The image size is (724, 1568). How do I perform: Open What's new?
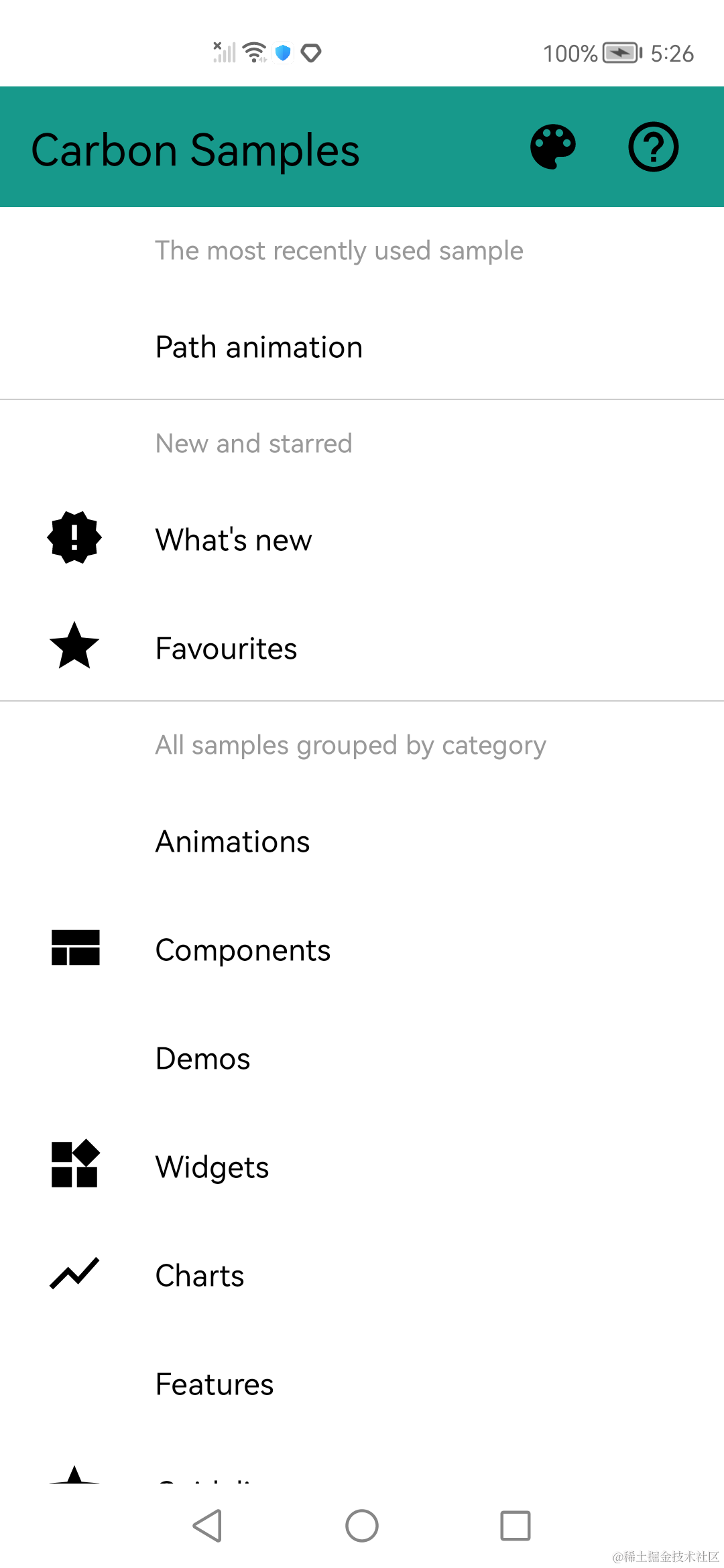tap(234, 539)
